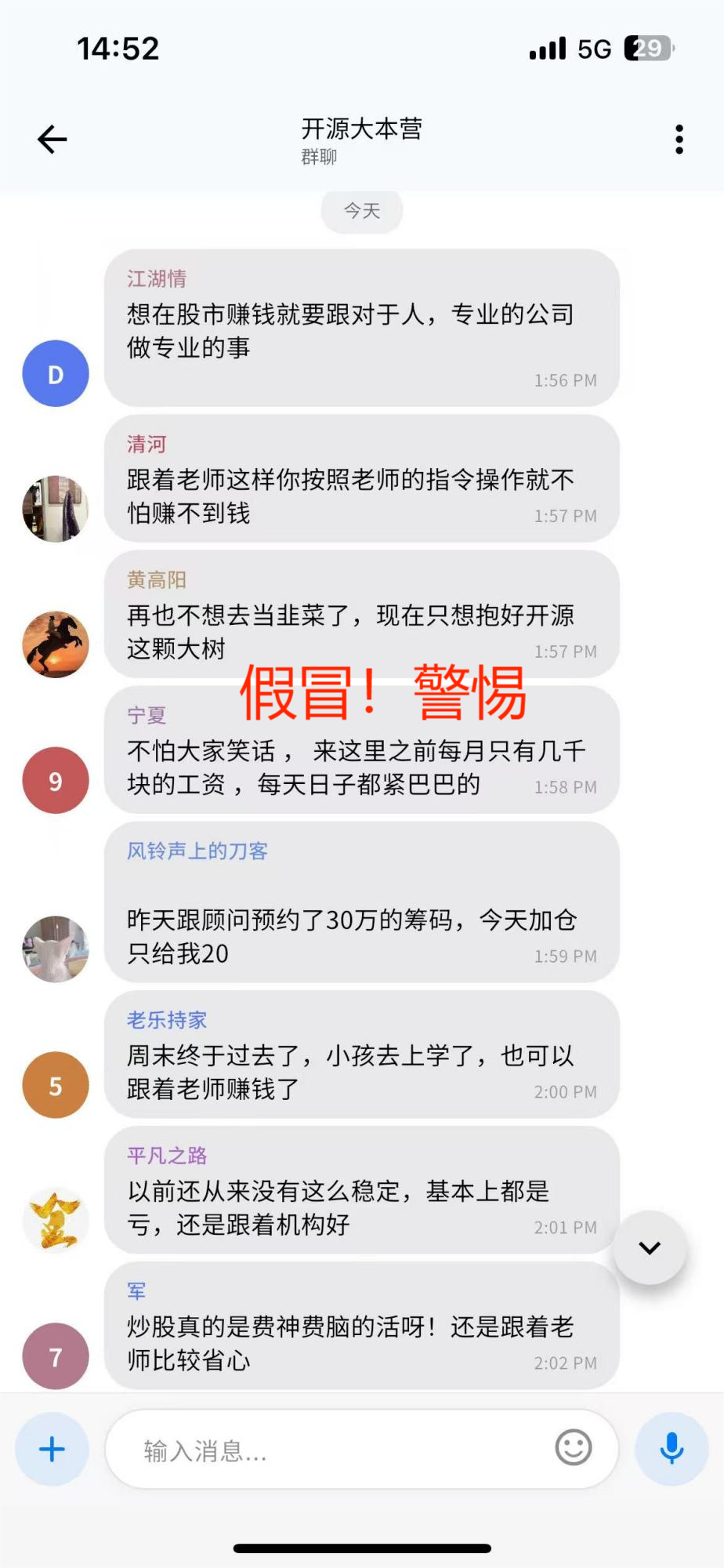The width and height of the screenshot is (724, 1568).
Task: Start a voice message with the microphone
Action: (x=672, y=1449)
